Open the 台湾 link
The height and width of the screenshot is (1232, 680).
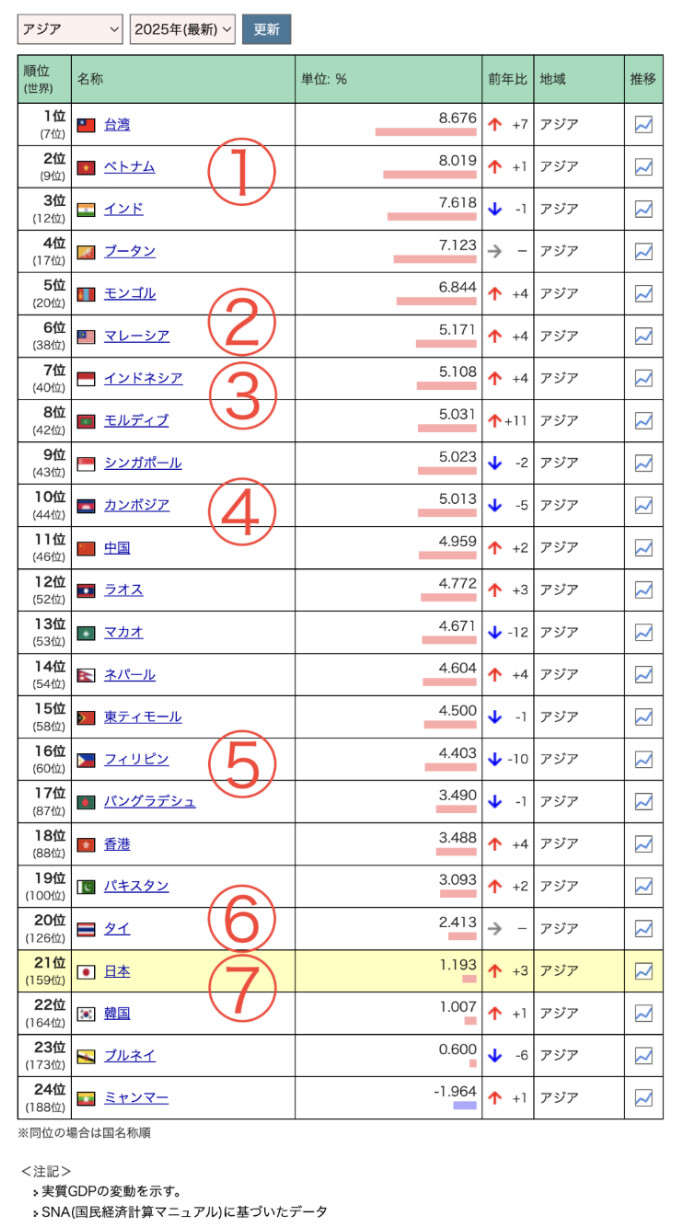point(117,125)
